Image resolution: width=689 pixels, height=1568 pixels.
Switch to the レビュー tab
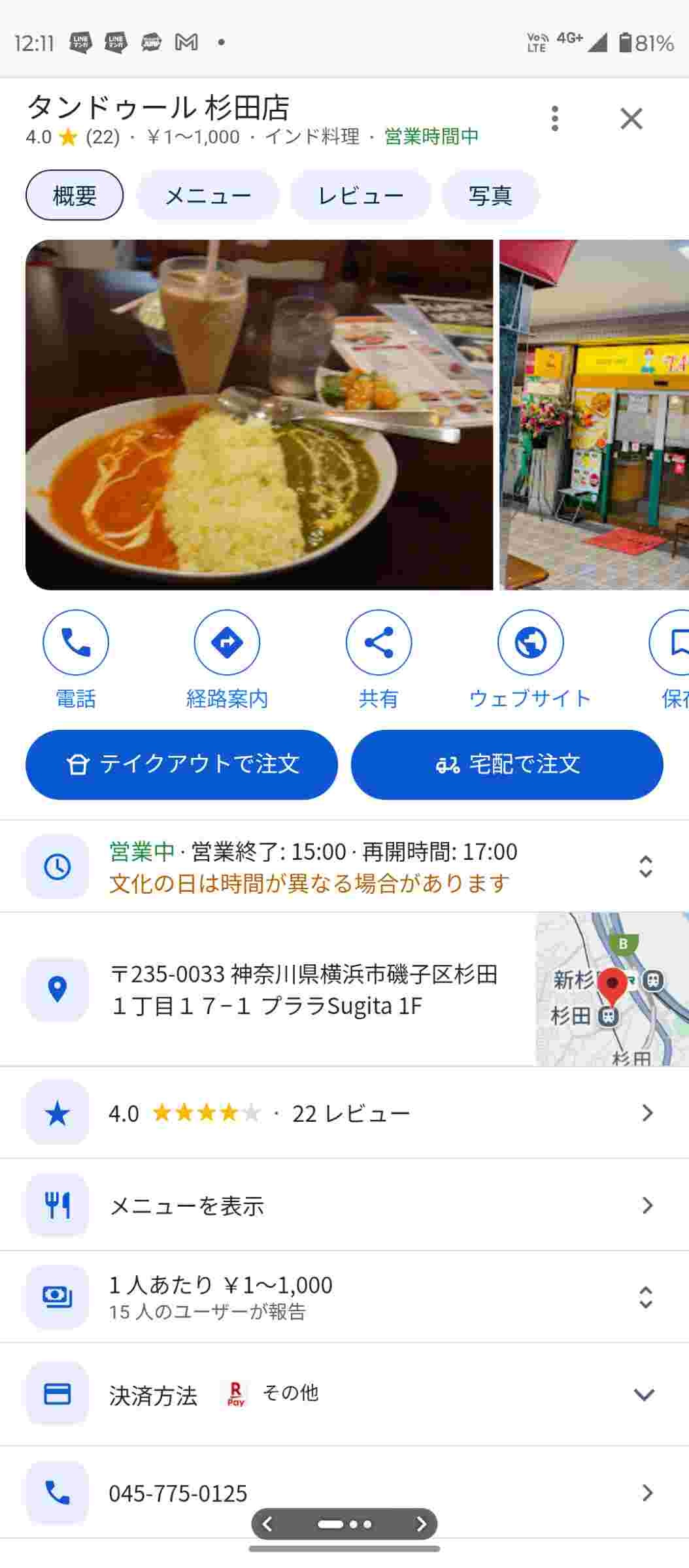click(x=360, y=195)
